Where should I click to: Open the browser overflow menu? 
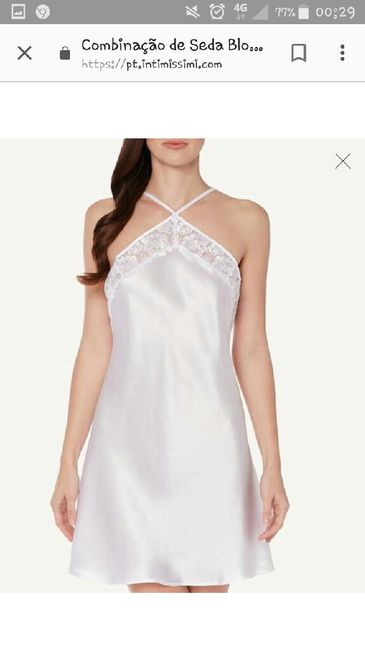[x=342, y=53]
